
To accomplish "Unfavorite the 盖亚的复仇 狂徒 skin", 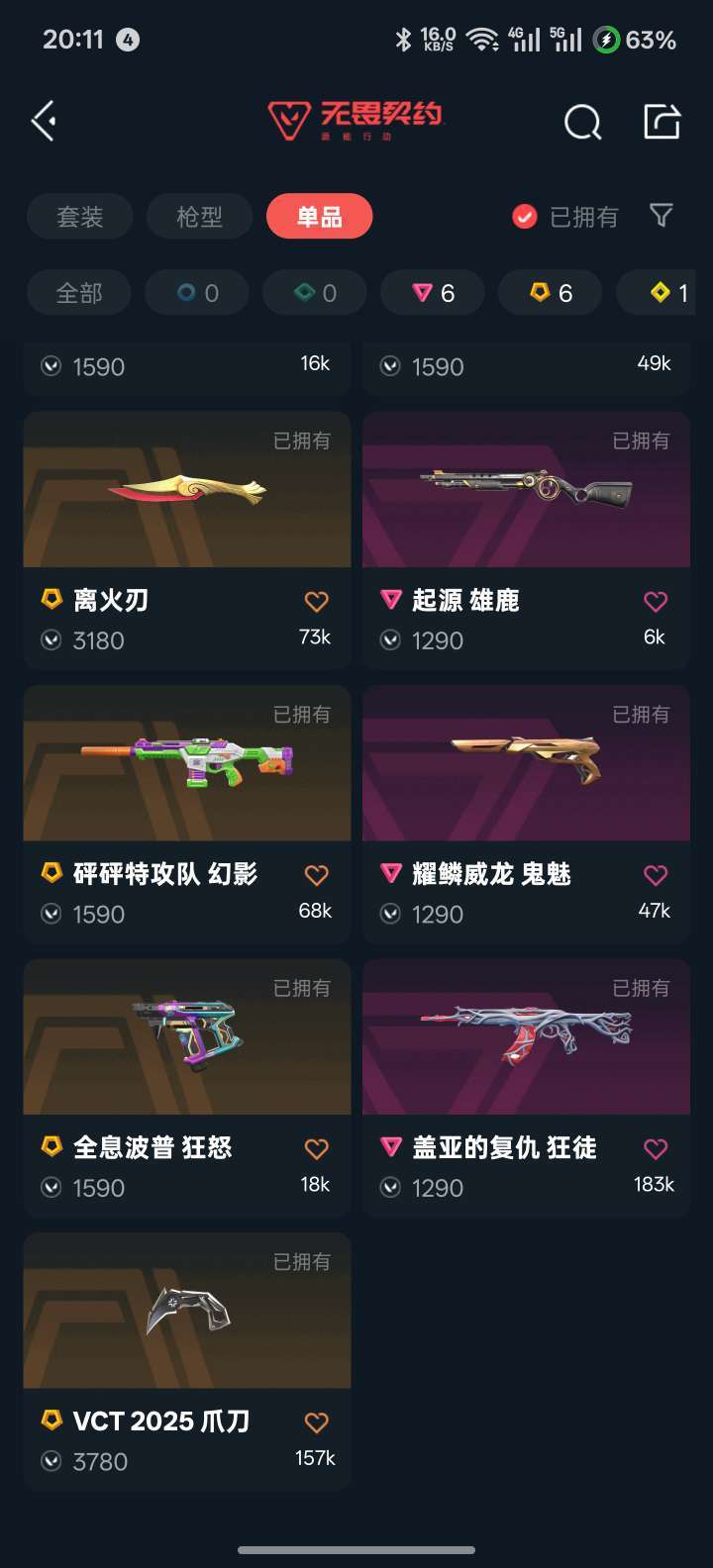I will coord(655,1148).
